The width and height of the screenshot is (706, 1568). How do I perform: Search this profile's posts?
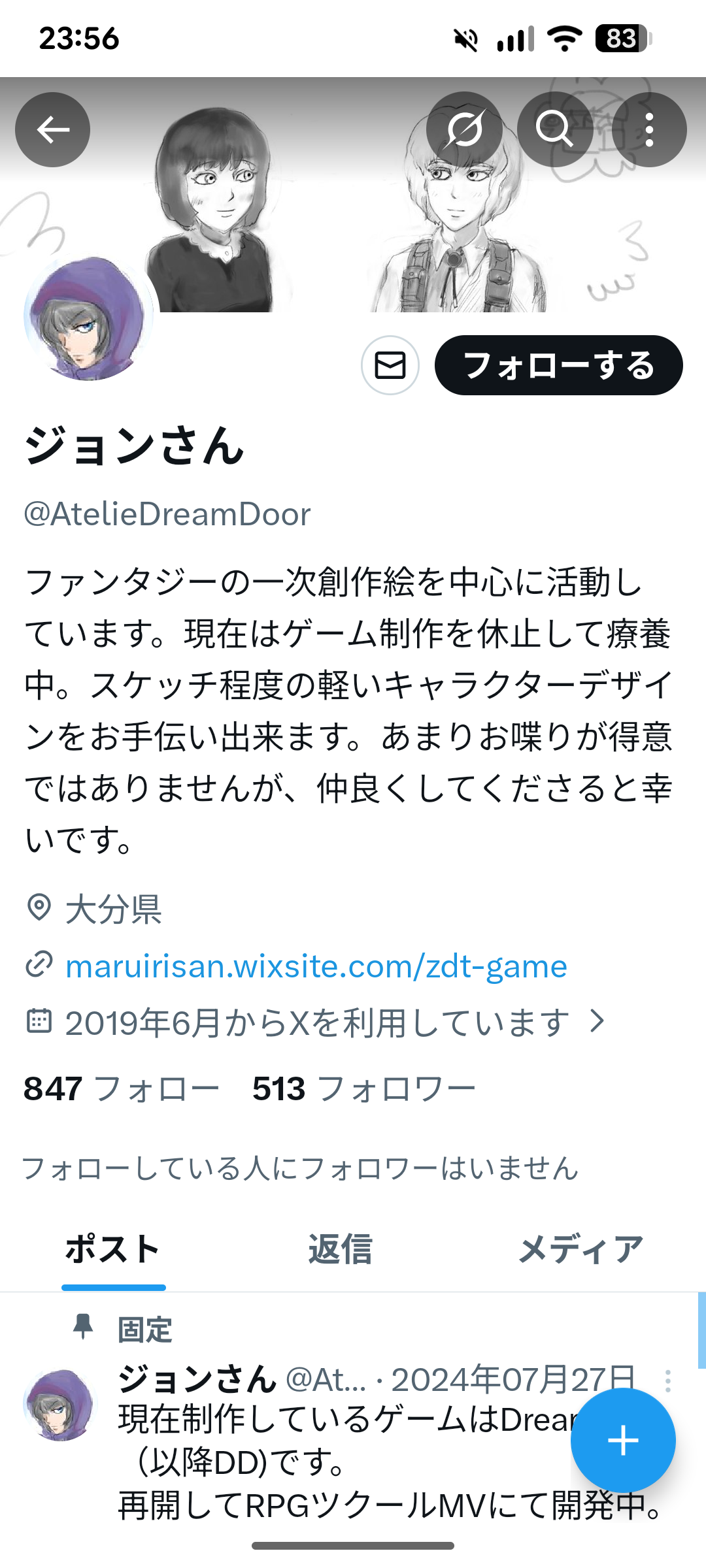click(554, 129)
